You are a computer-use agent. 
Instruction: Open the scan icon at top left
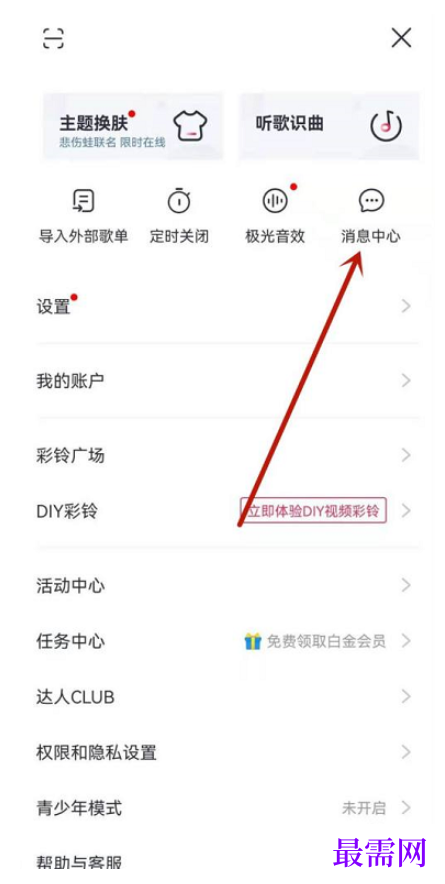tap(53, 38)
